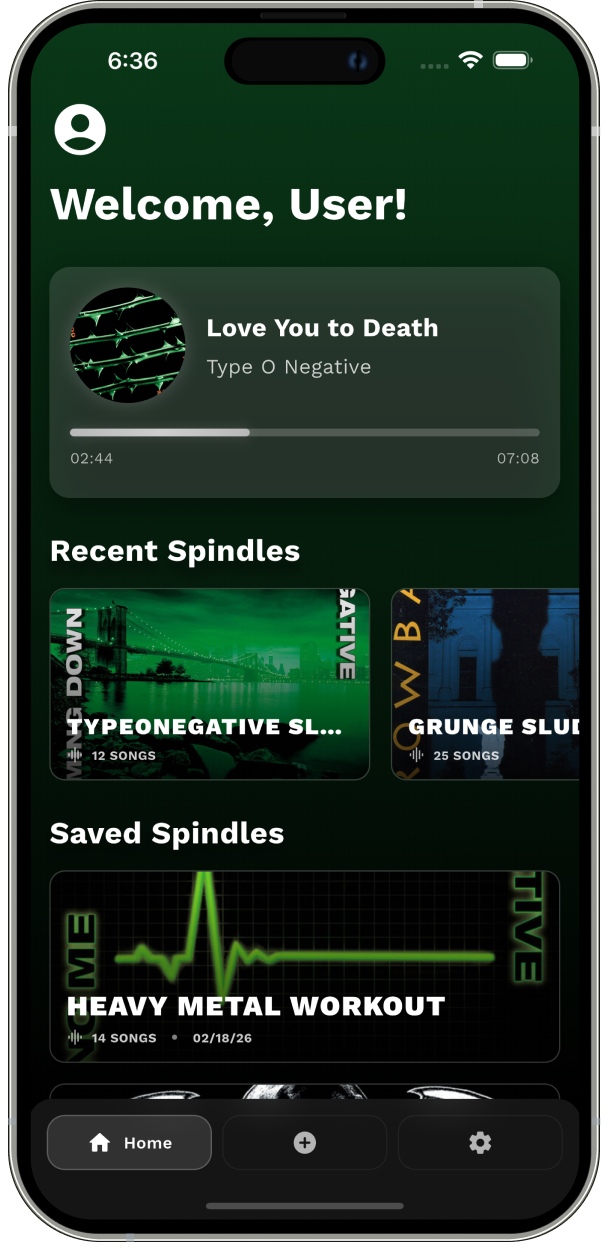Seek within the song progress bar
Screen dimensions: 608x1251
(304, 433)
